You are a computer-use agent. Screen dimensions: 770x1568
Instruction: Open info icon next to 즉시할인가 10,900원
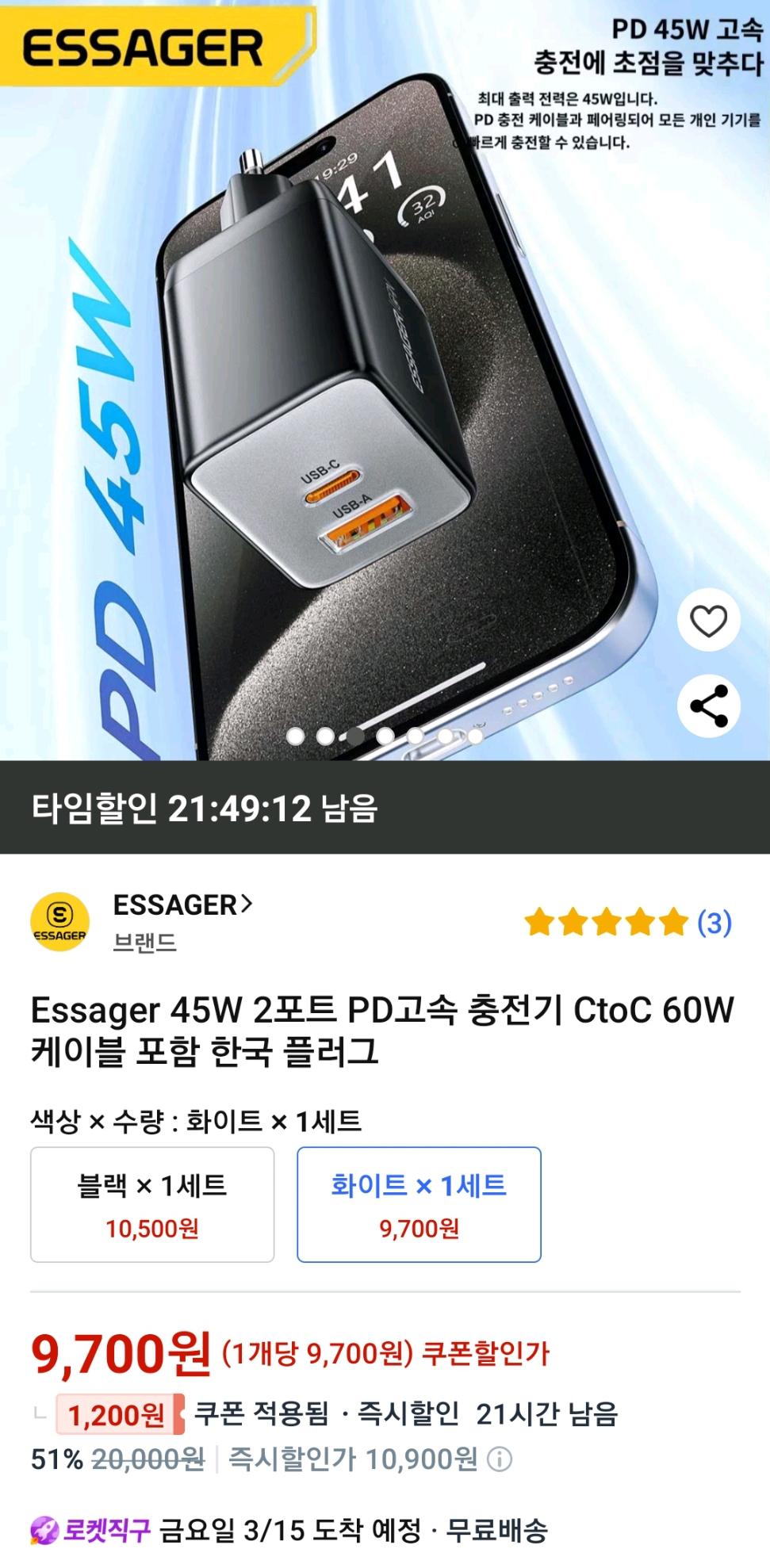[x=500, y=1459]
